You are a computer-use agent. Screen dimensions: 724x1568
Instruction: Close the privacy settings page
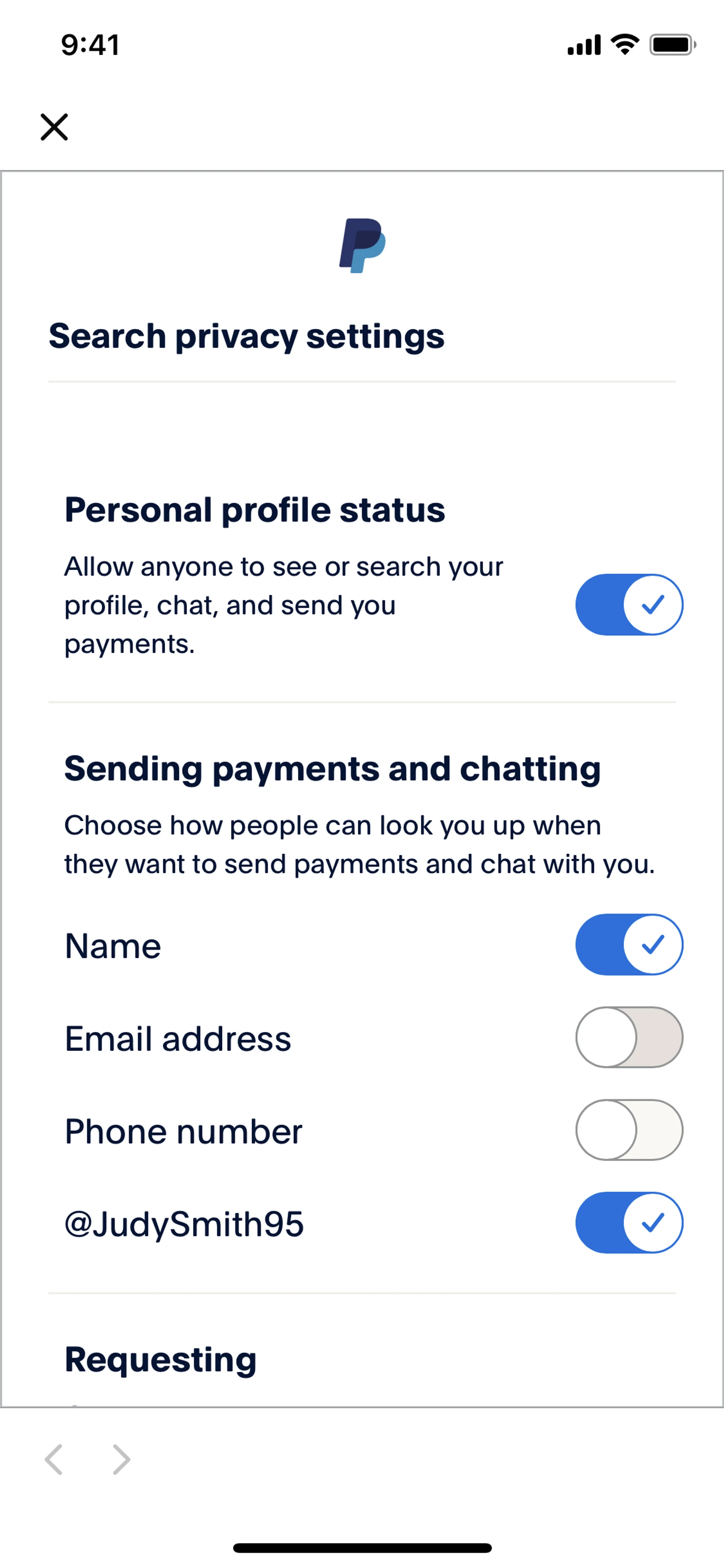54,127
